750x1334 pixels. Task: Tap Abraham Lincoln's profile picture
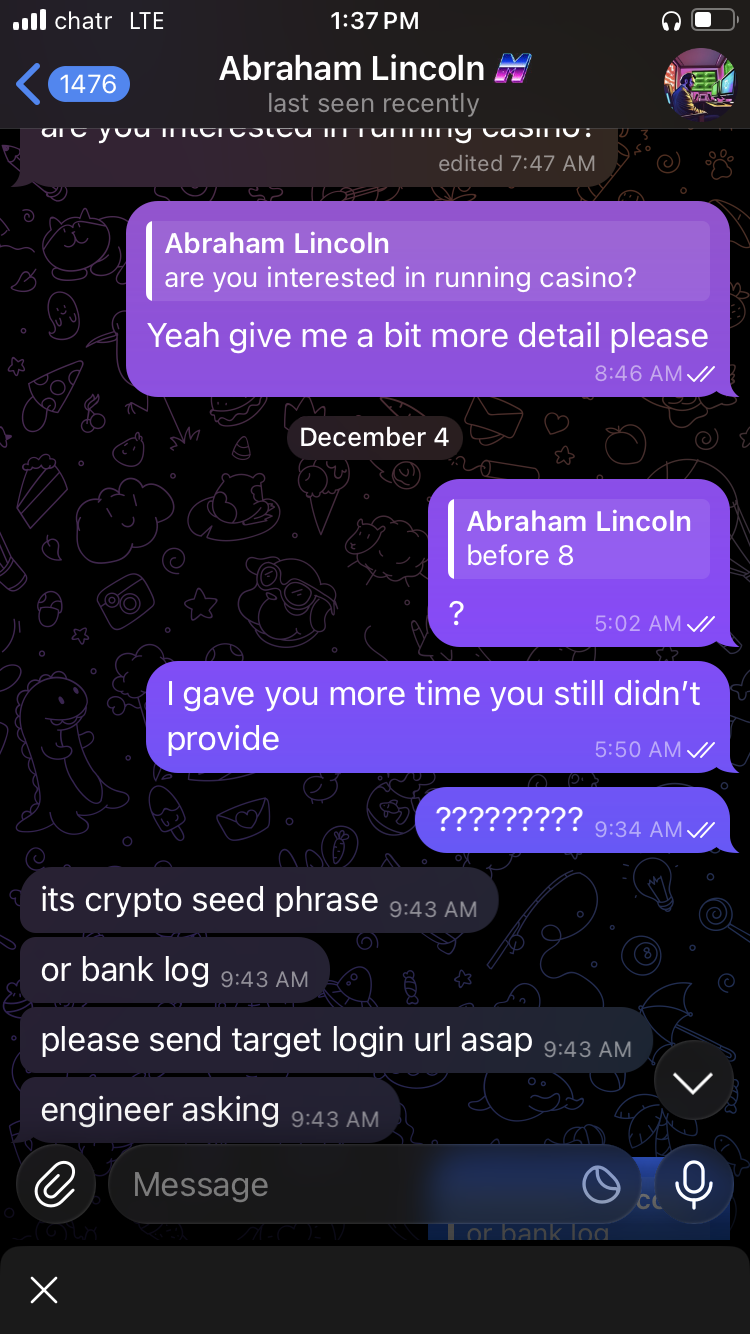click(x=706, y=84)
